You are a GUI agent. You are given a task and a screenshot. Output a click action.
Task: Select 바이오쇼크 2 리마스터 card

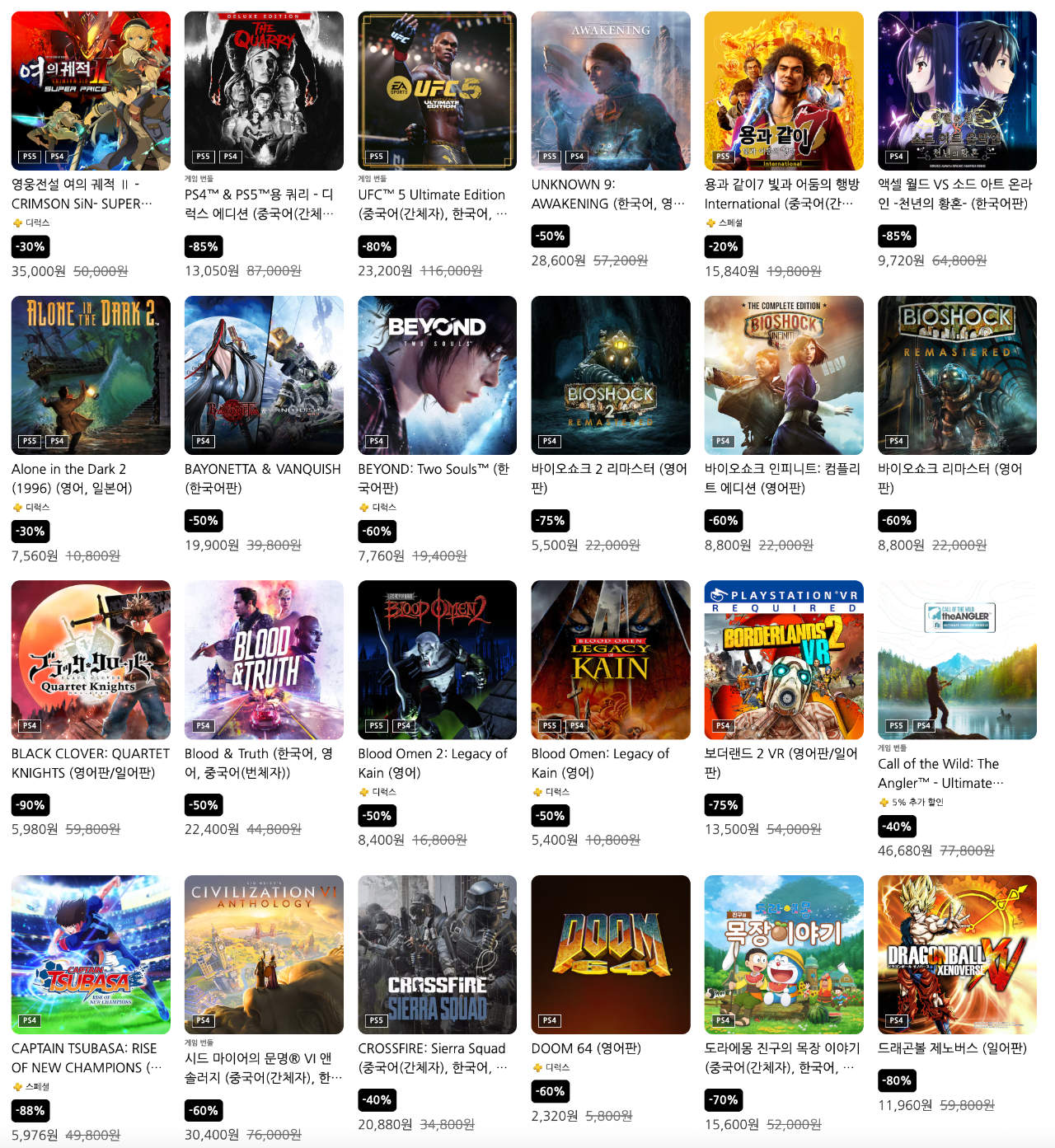coord(611,375)
